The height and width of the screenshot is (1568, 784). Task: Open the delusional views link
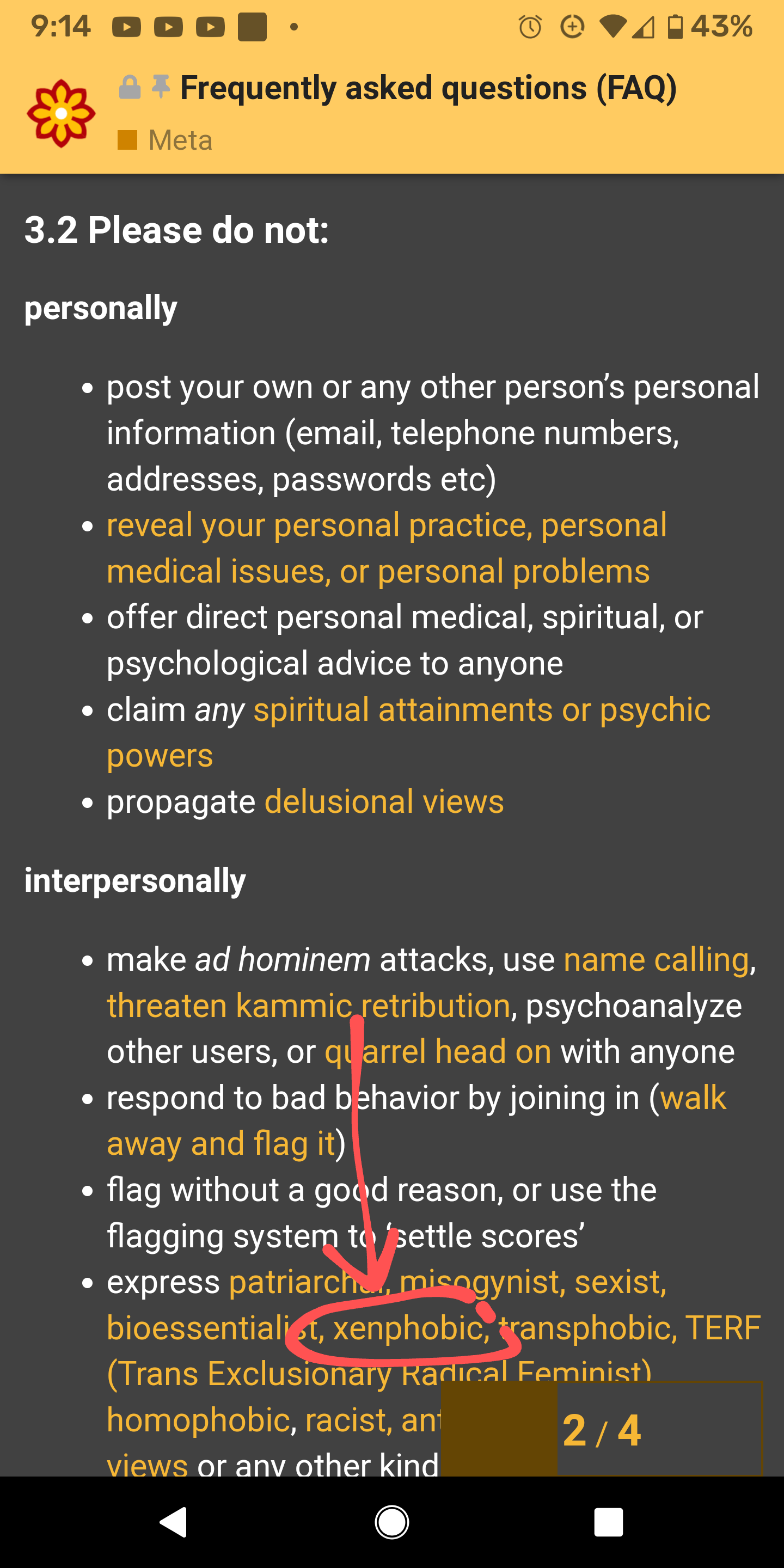(x=384, y=801)
